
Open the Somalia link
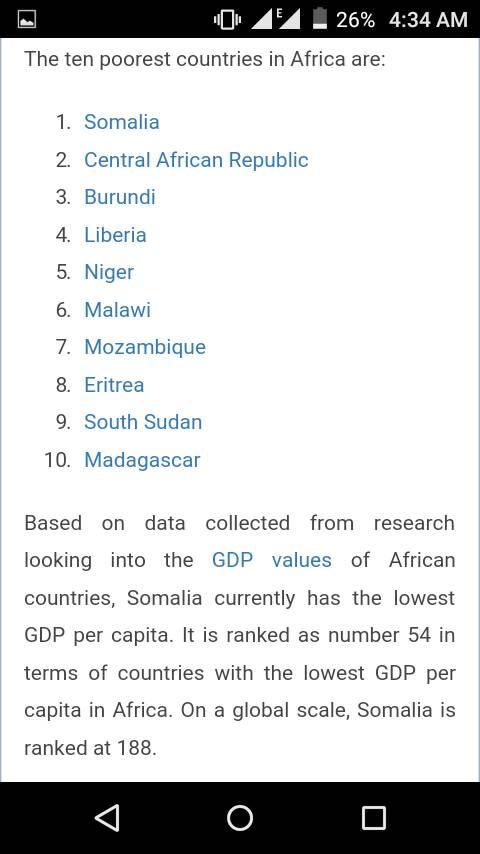pyautogui.click(x=121, y=122)
